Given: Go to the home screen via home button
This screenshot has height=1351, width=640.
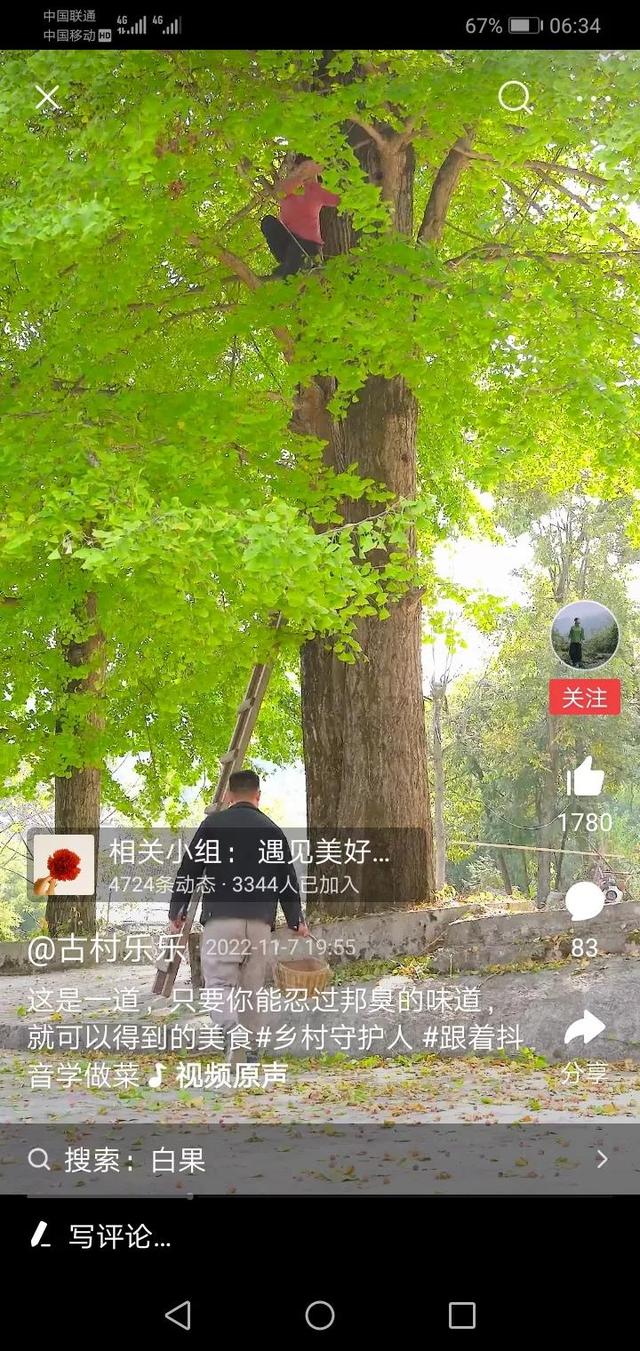Looking at the screenshot, I should (x=320, y=1315).
